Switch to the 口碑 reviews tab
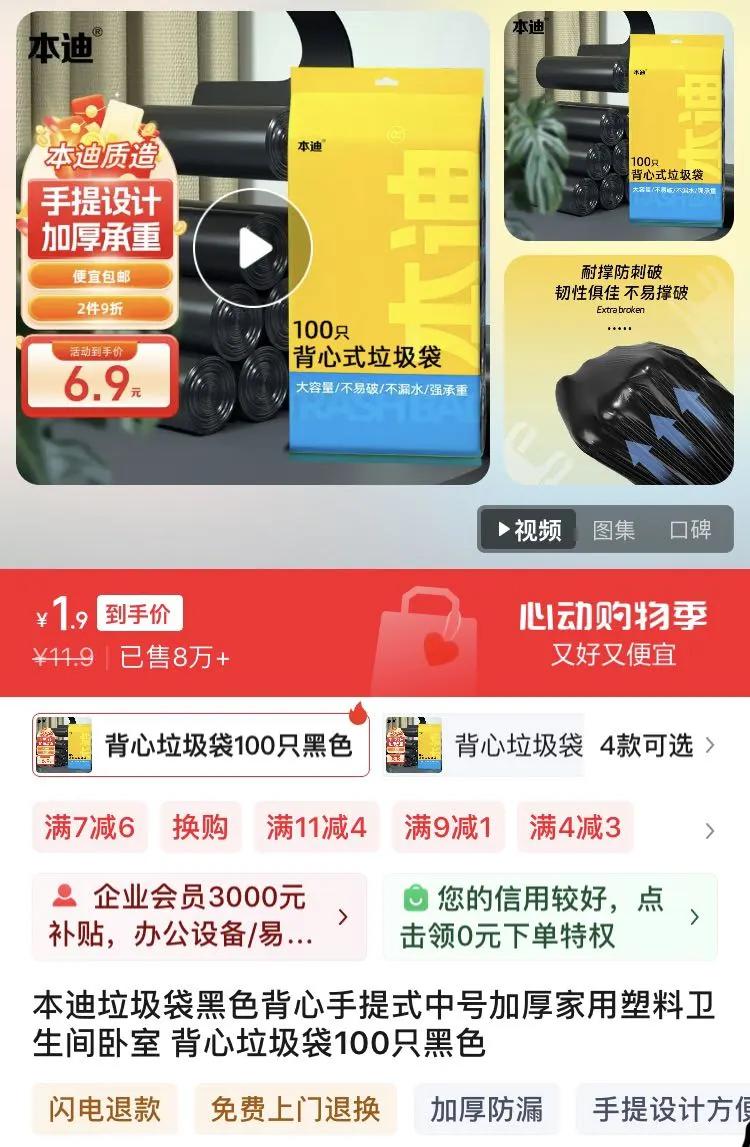 point(690,530)
